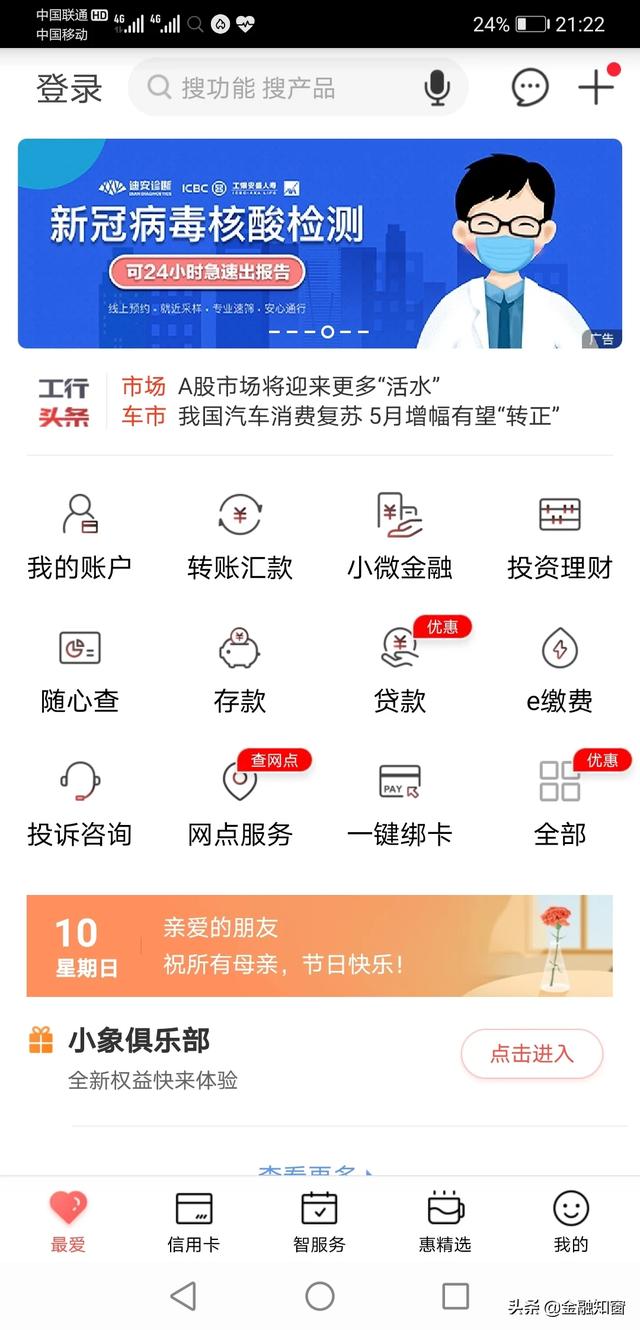Go back with system back button
This screenshot has width=640, height=1330.
pyautogui.click(x=183, y=1297)
